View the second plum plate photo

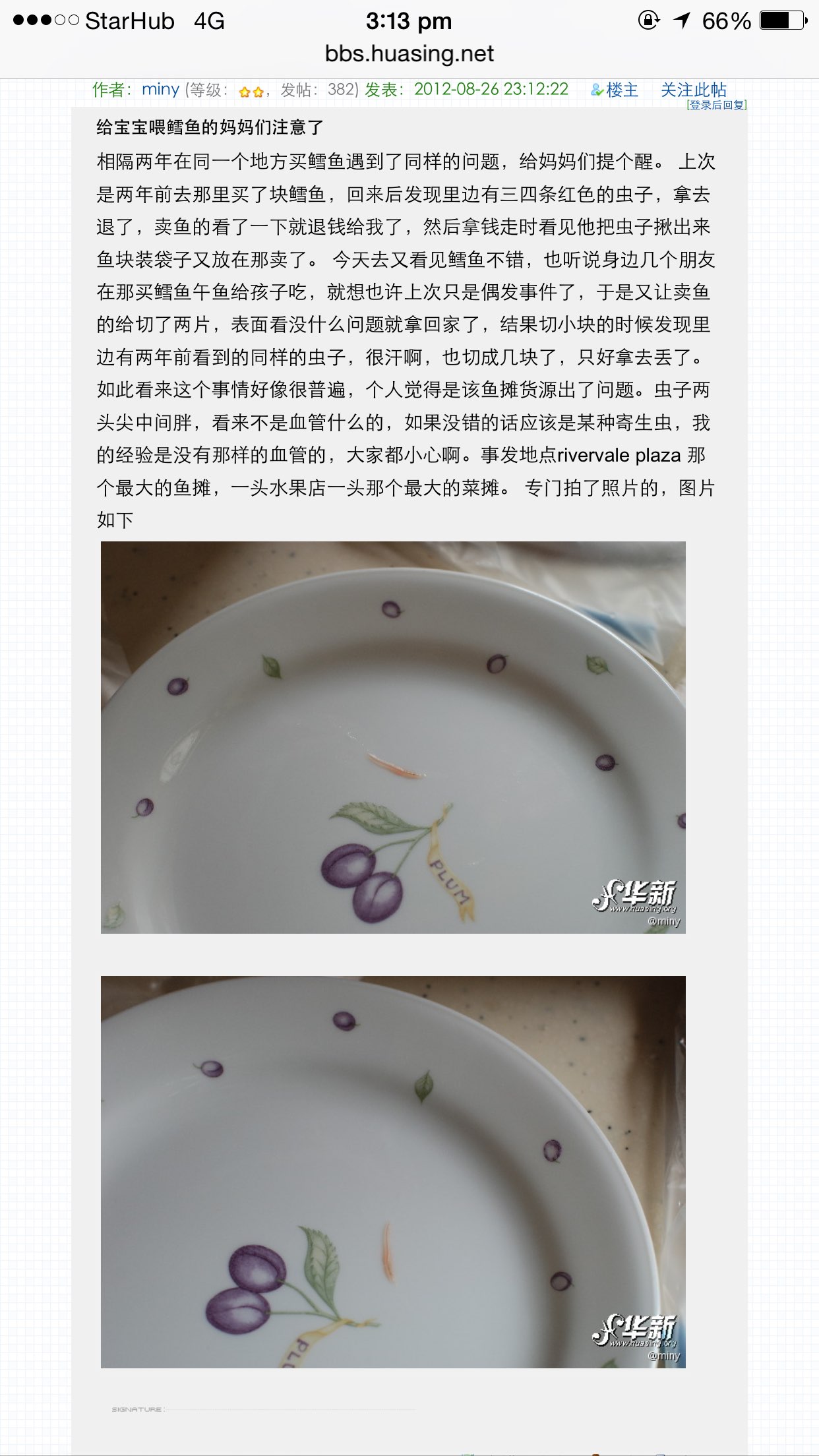click(x=393, y=1172)
